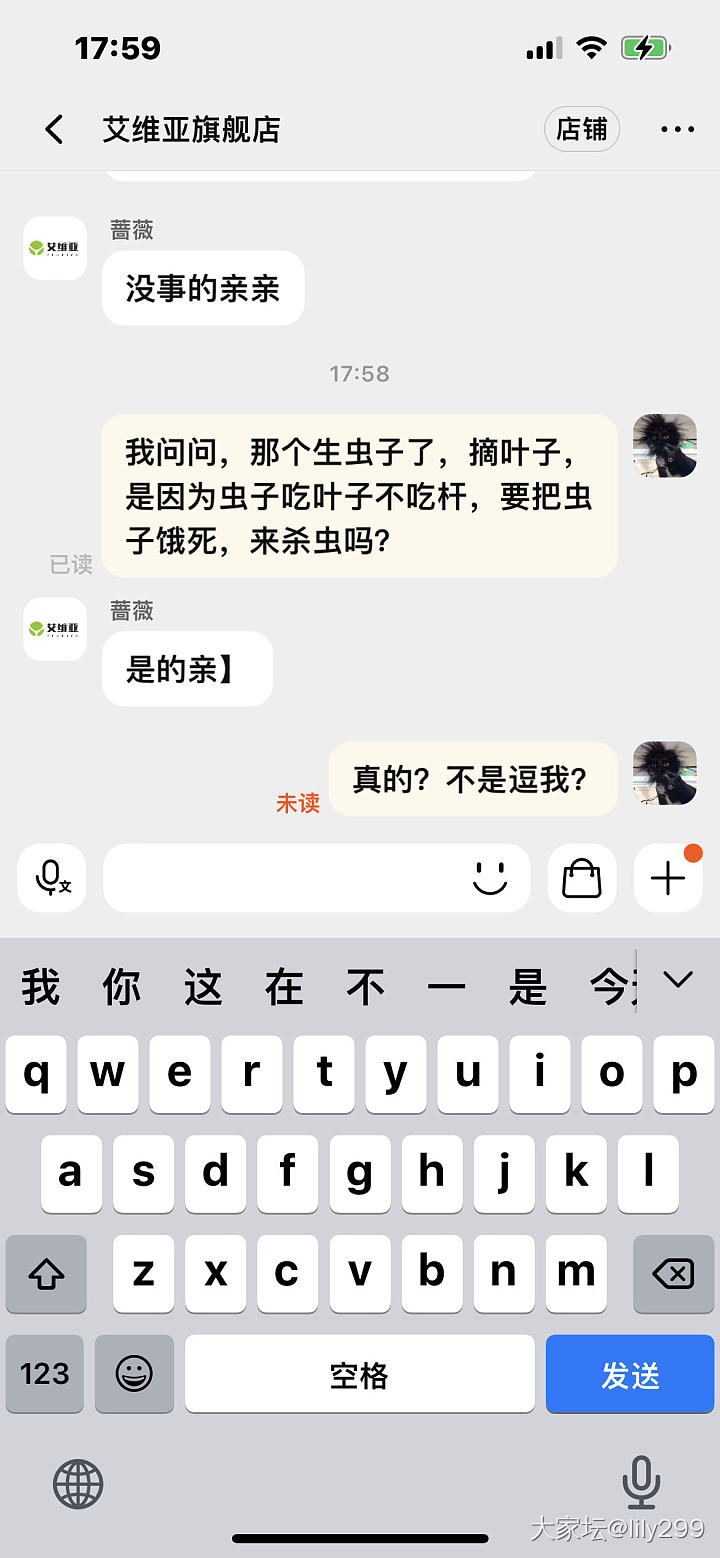The width and height of the screenshot is (720, 1558).
Task: Go back from the 艾维亚旗舰店 chat
Action: 54,129
